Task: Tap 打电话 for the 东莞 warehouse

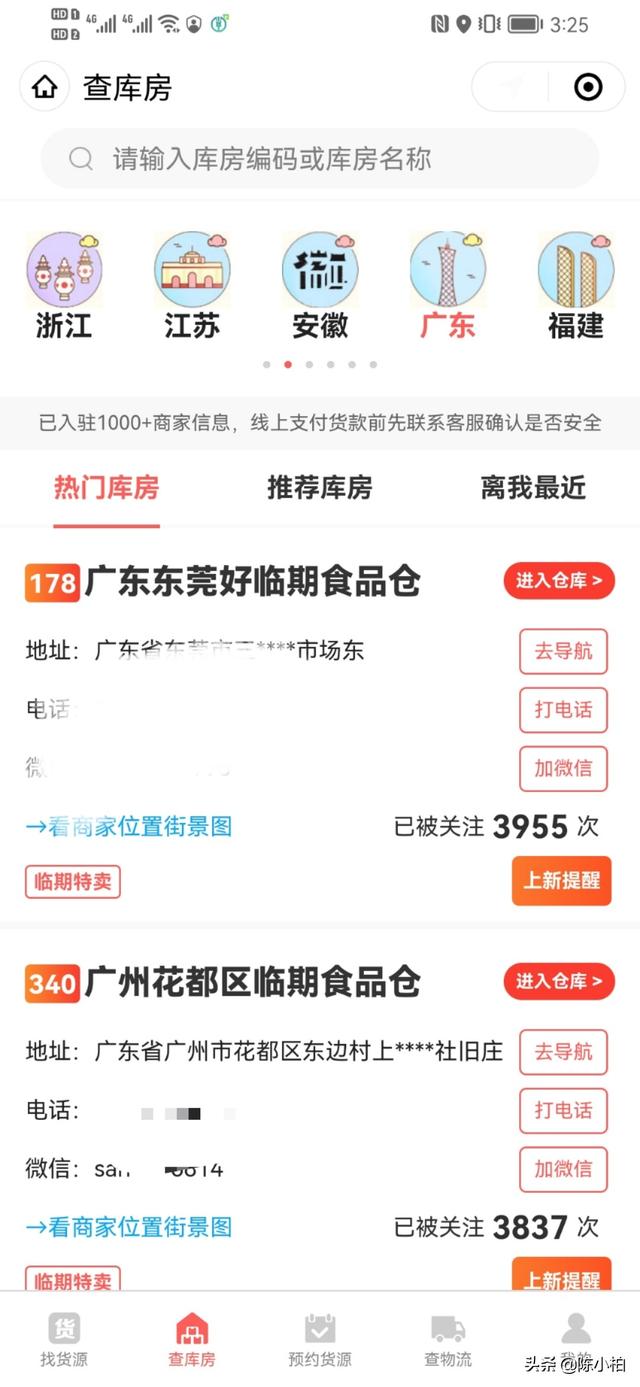Action: (x=563, y=710)
